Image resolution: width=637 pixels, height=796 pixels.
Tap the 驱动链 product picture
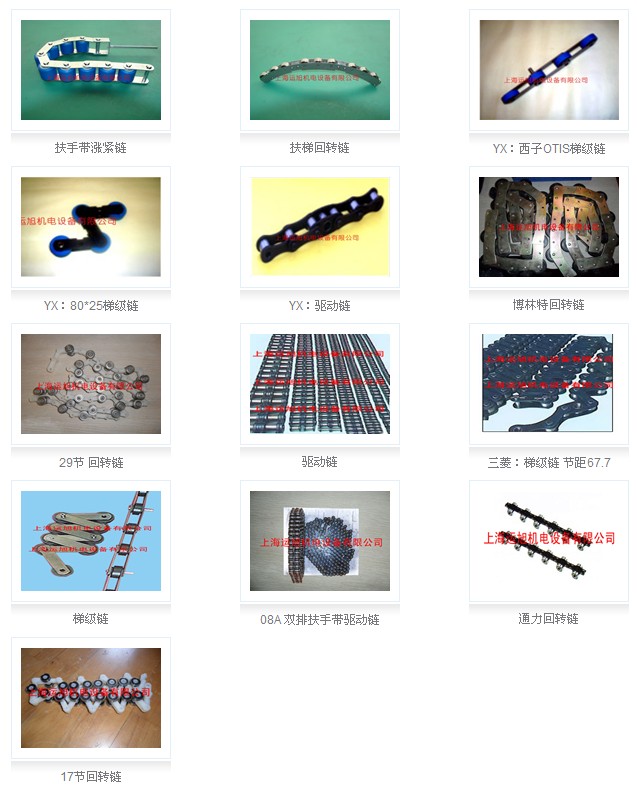click(320, 384)
